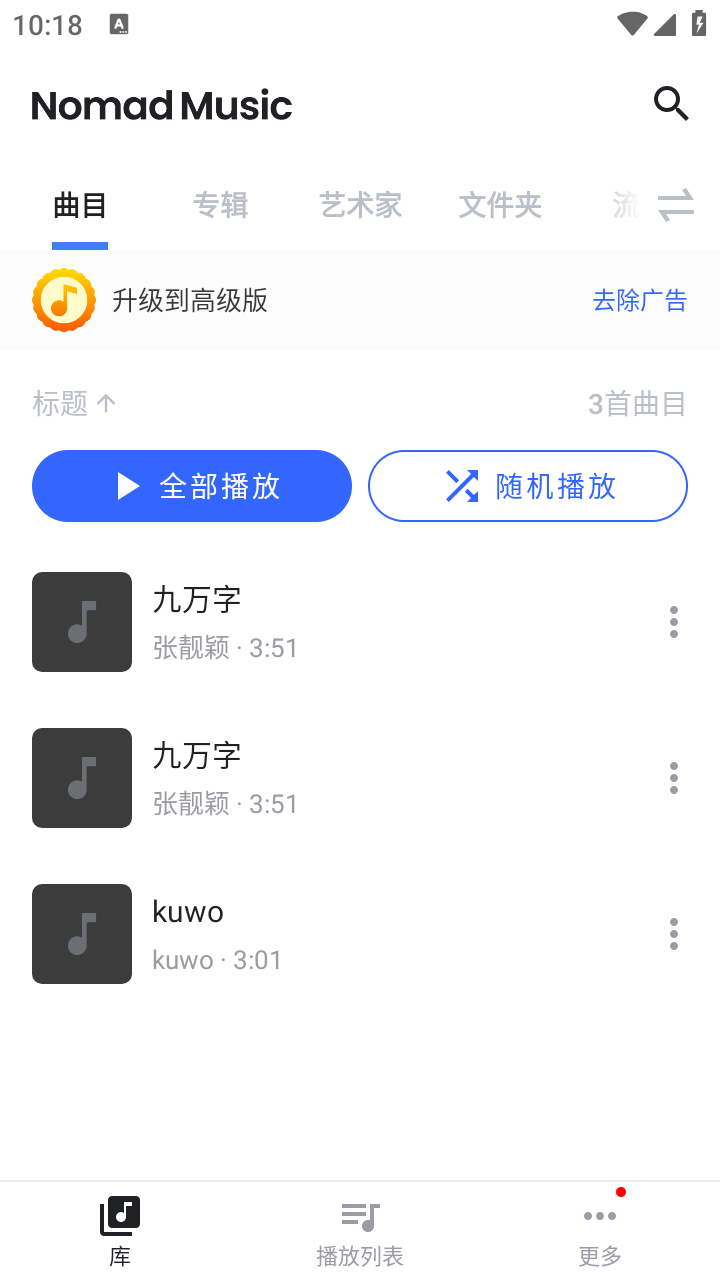Switch to the 艺术家 tab
Viewport: 720px width, 1280px height.
click(x=360, y=205)
